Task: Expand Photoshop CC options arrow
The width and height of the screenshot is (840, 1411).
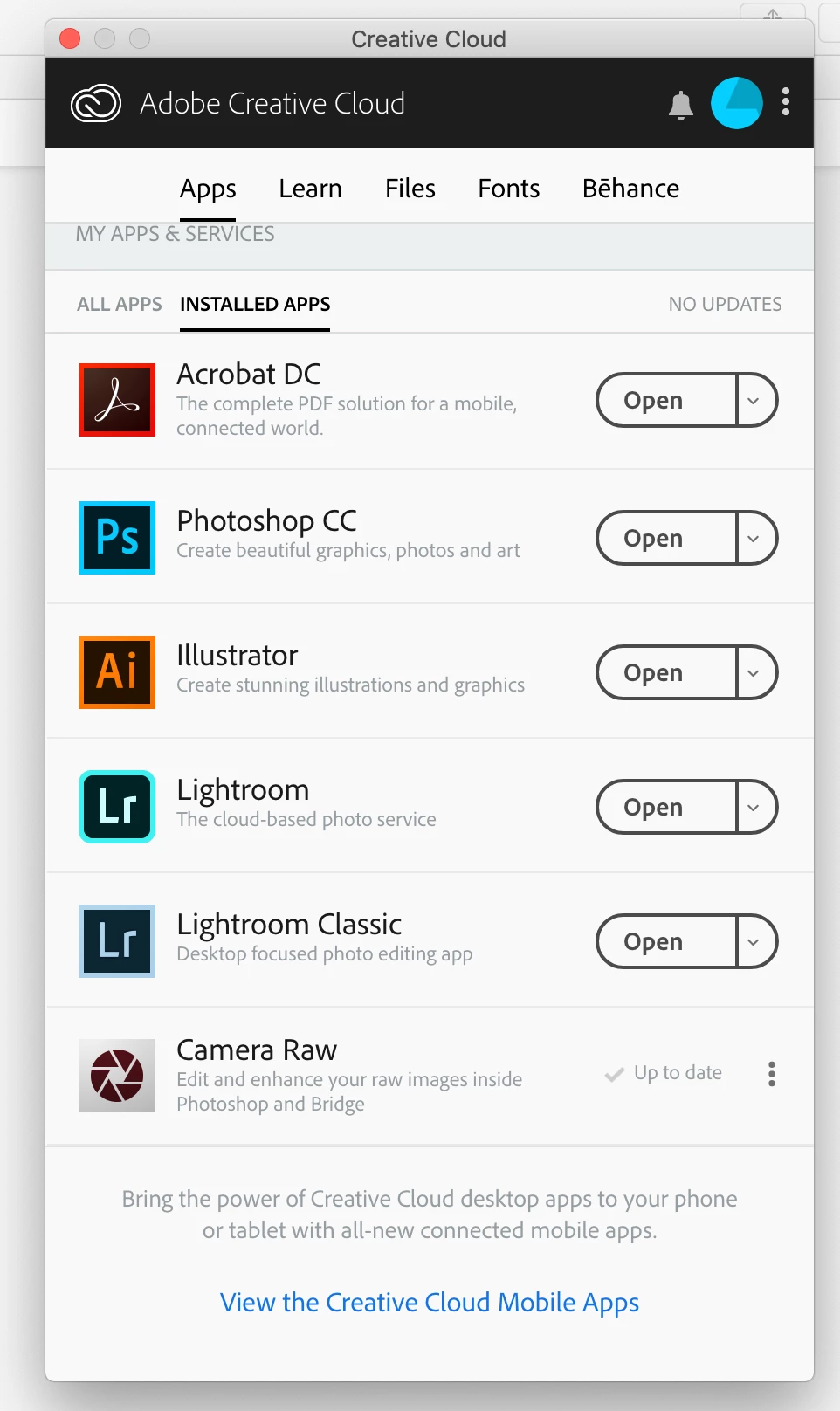Action: pyautogui.click(x=754, y=539)
